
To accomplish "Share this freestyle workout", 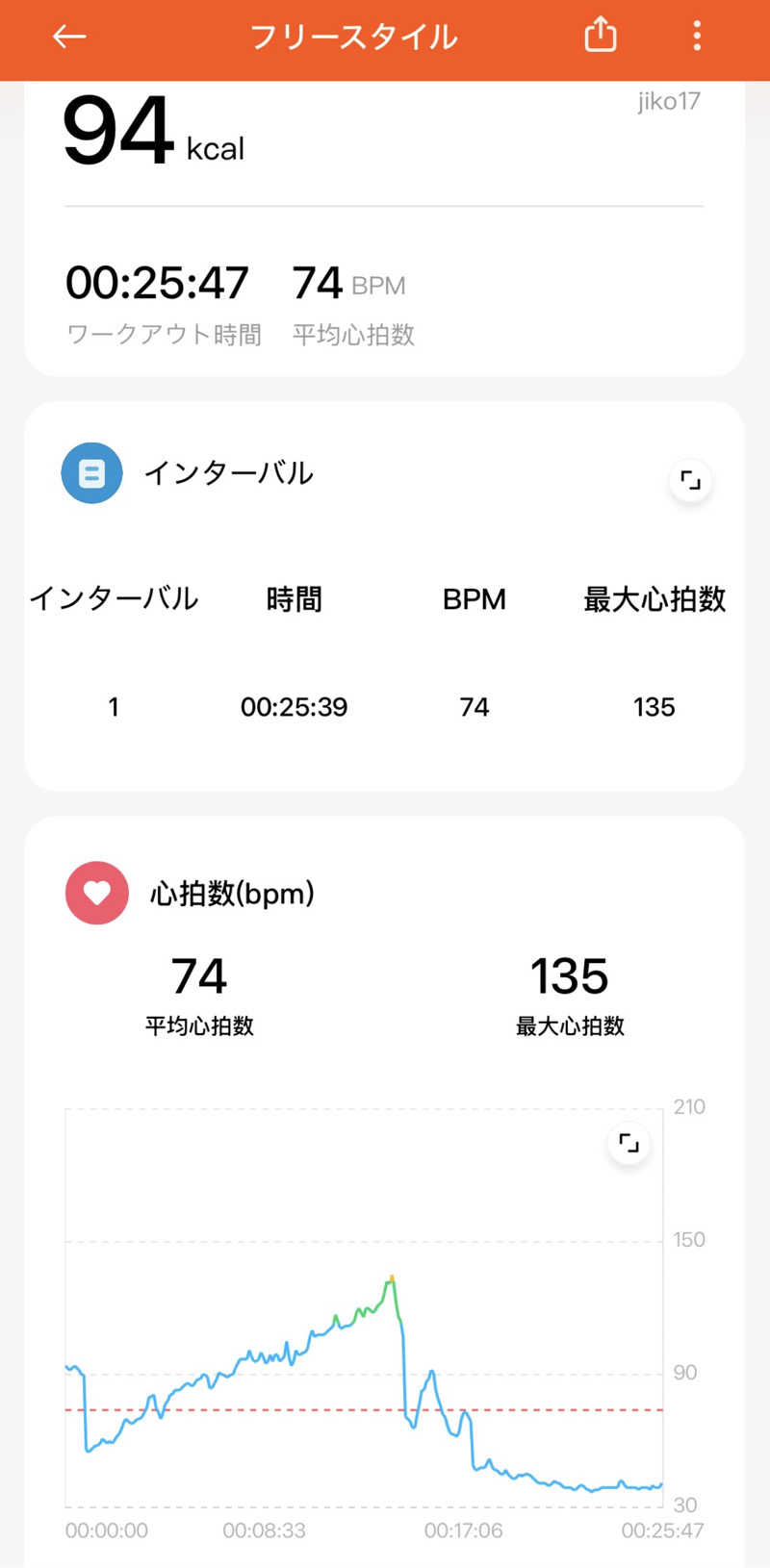I will [601, 36].
